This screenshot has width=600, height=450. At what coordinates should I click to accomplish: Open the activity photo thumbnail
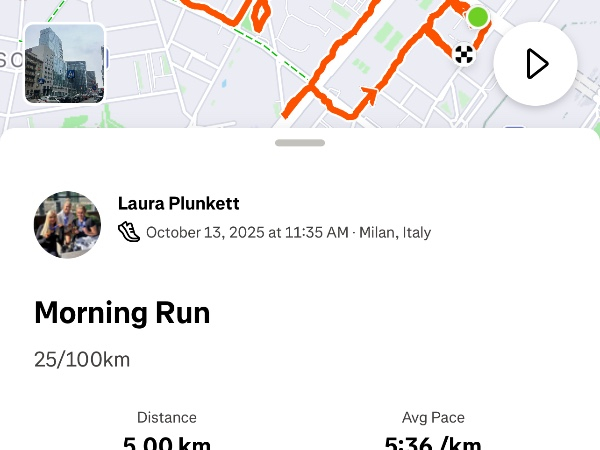pos(65,64)
